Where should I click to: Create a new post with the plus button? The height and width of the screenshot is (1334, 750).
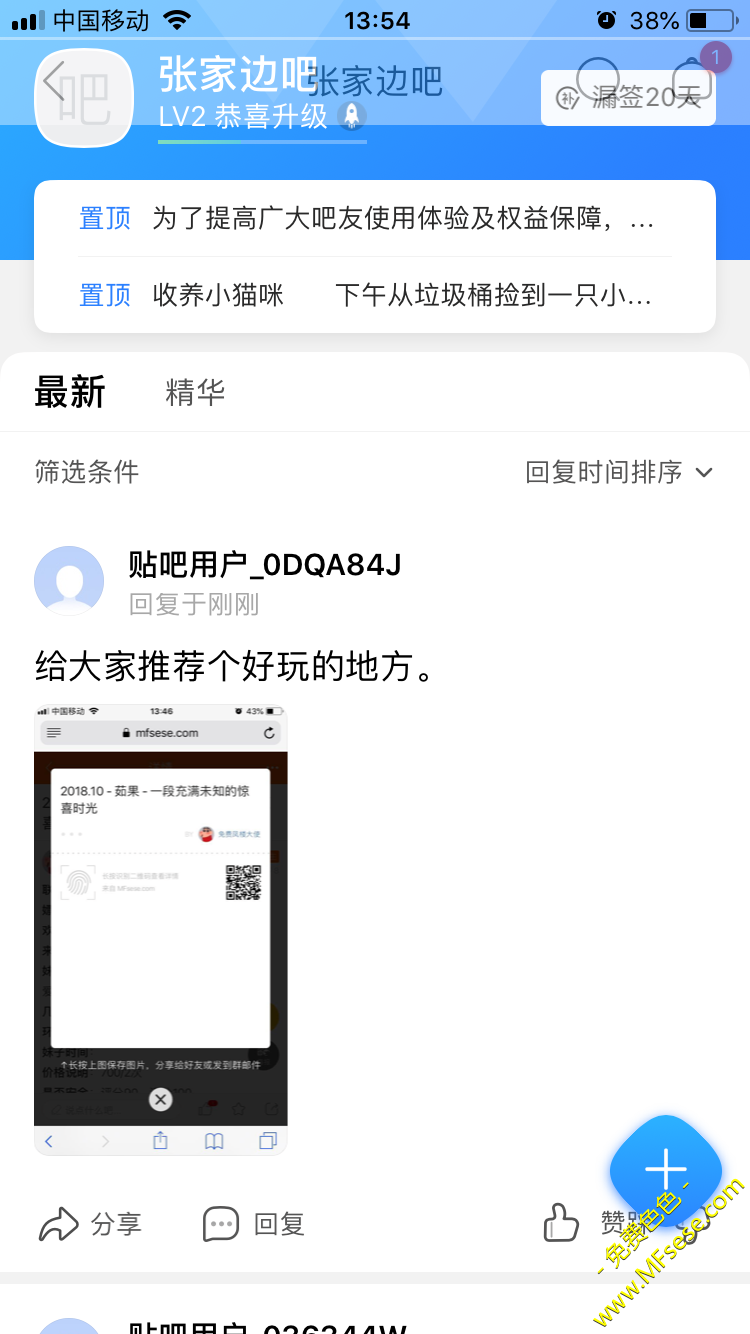pos(665,1170)
